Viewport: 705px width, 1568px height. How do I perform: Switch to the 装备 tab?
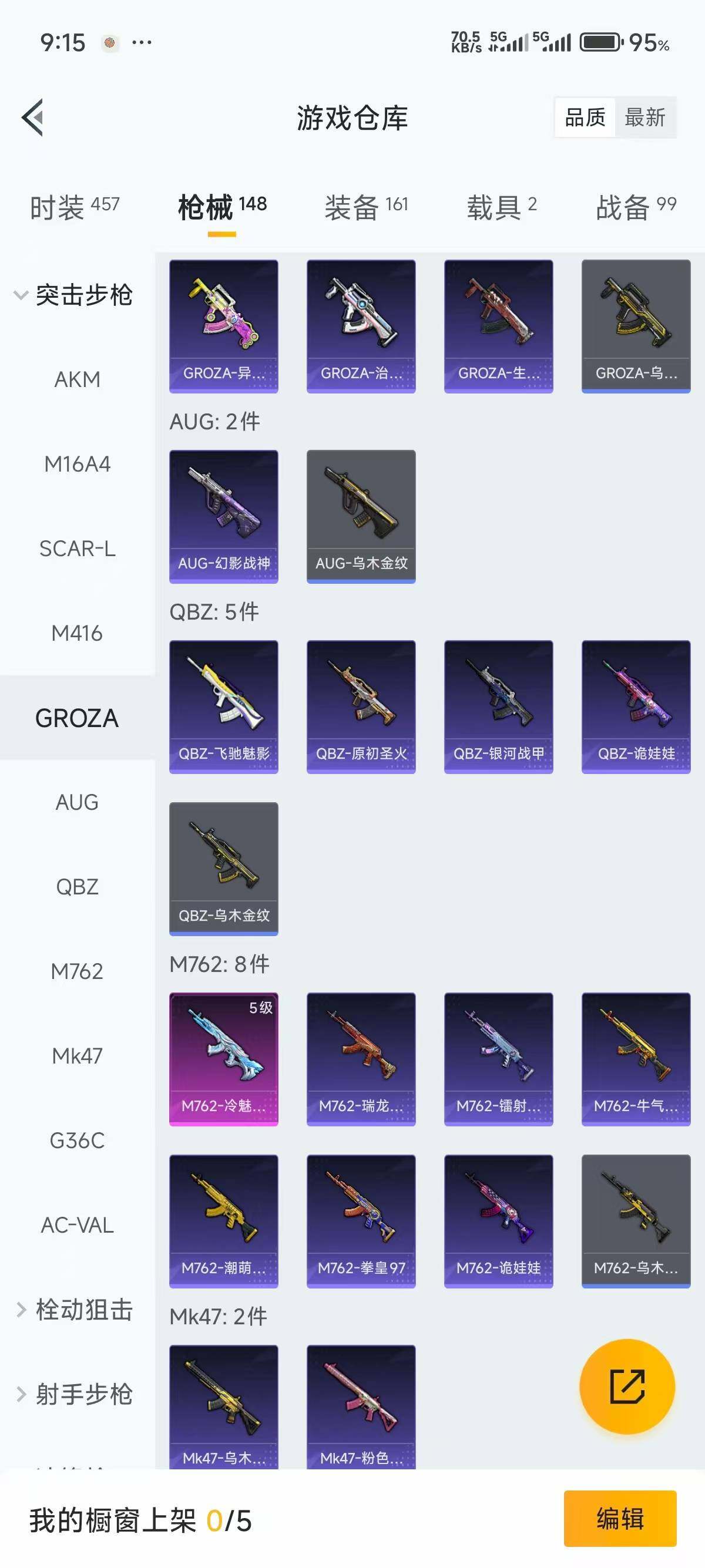click(x=365, y=207)
